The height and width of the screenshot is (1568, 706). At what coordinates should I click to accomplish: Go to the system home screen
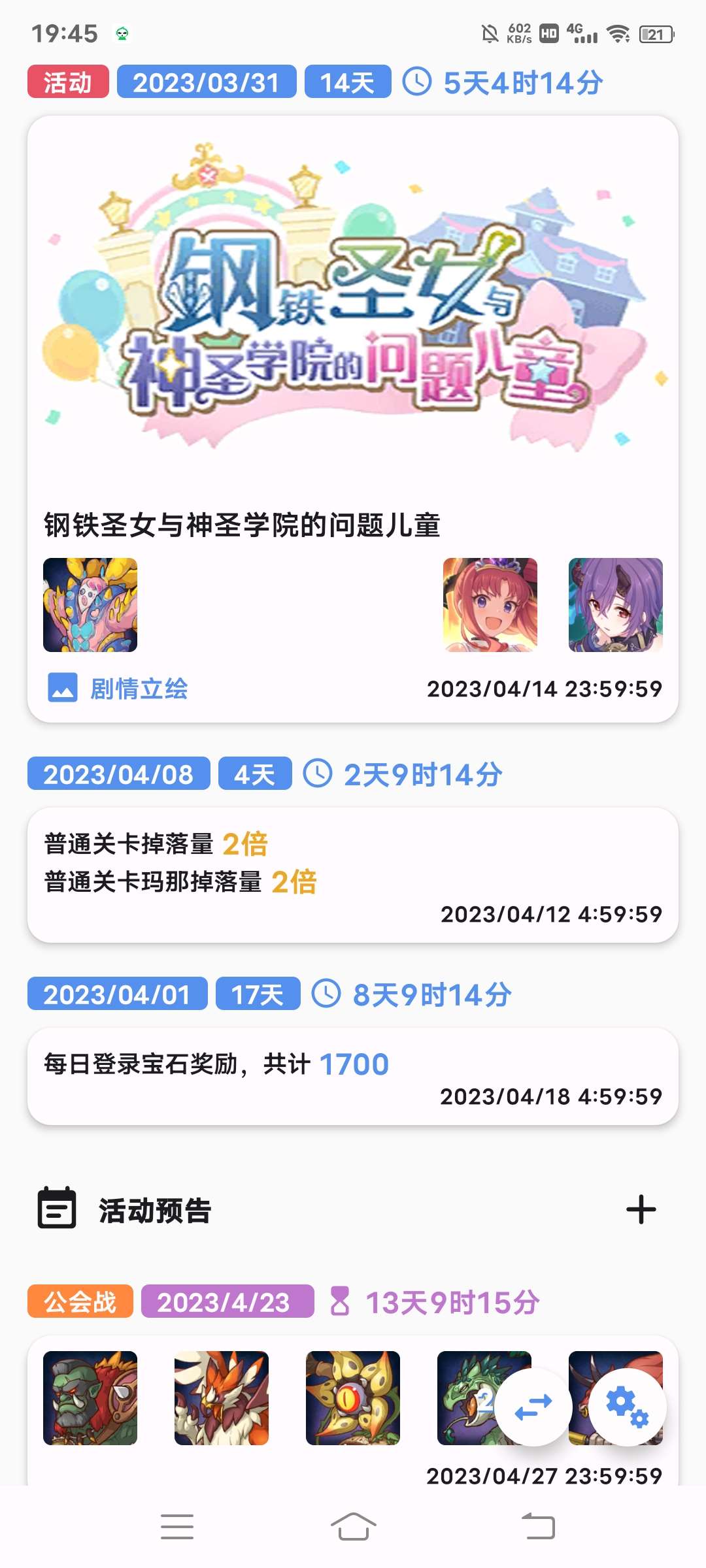coord(353,1527)
